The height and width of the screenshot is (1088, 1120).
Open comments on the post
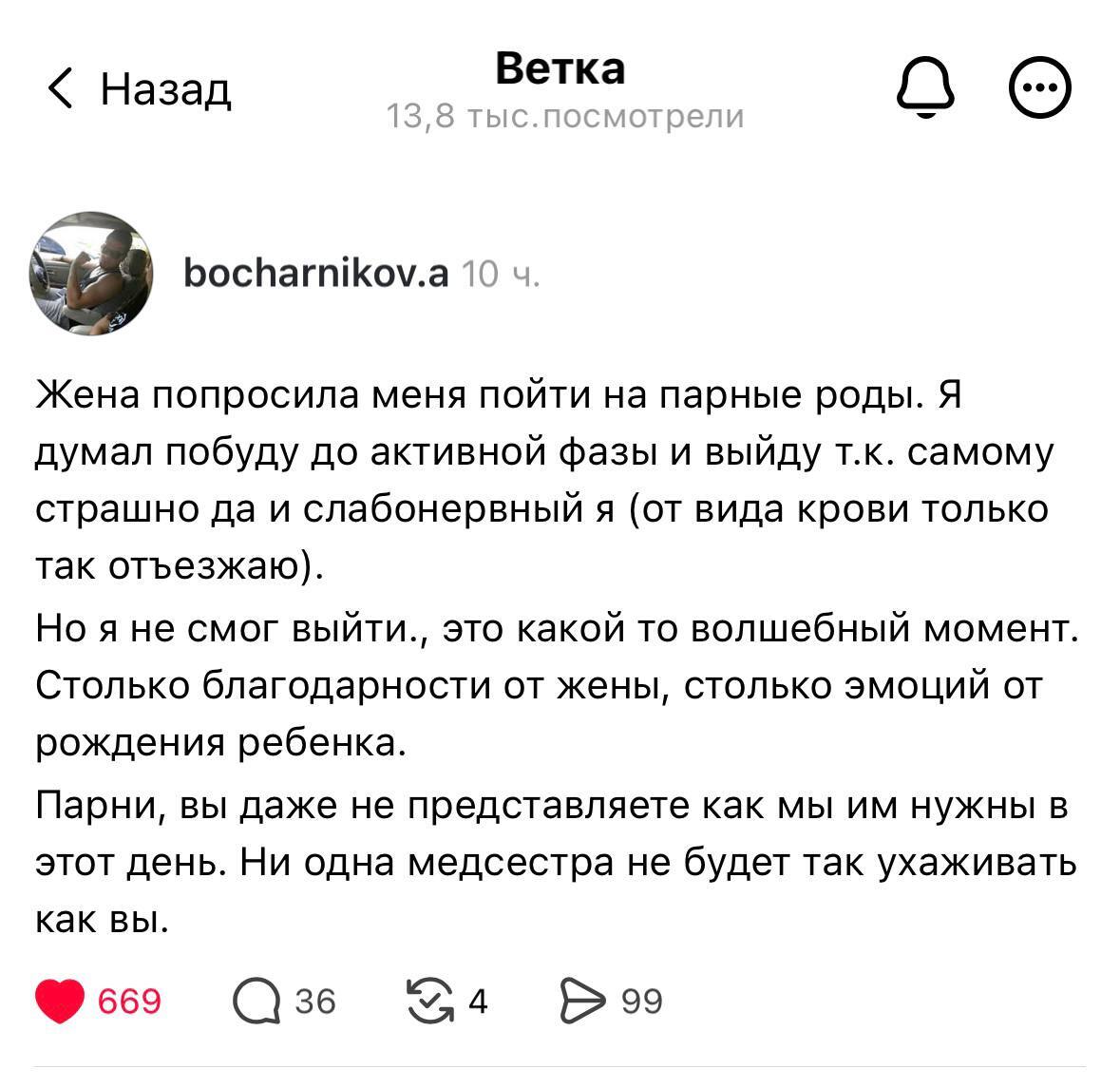click(256, 1002)
